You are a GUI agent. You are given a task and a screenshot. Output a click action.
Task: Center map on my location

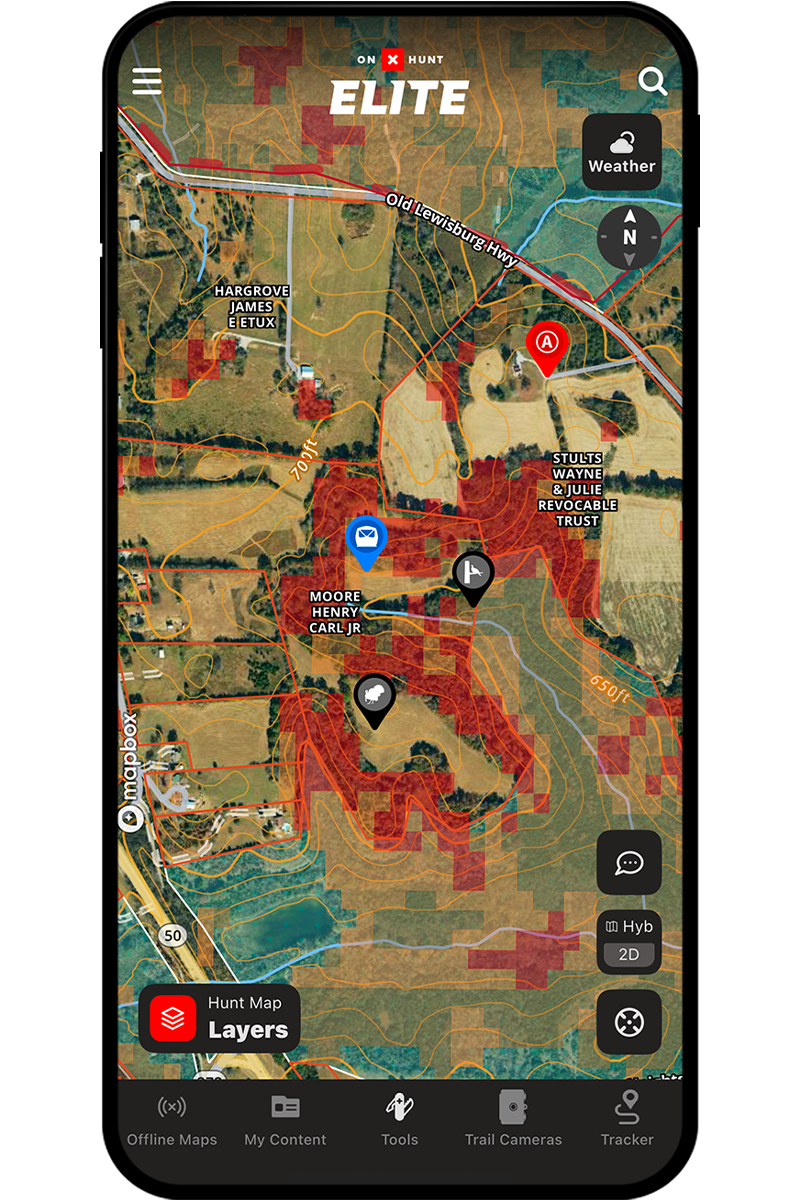[629, 1022]
